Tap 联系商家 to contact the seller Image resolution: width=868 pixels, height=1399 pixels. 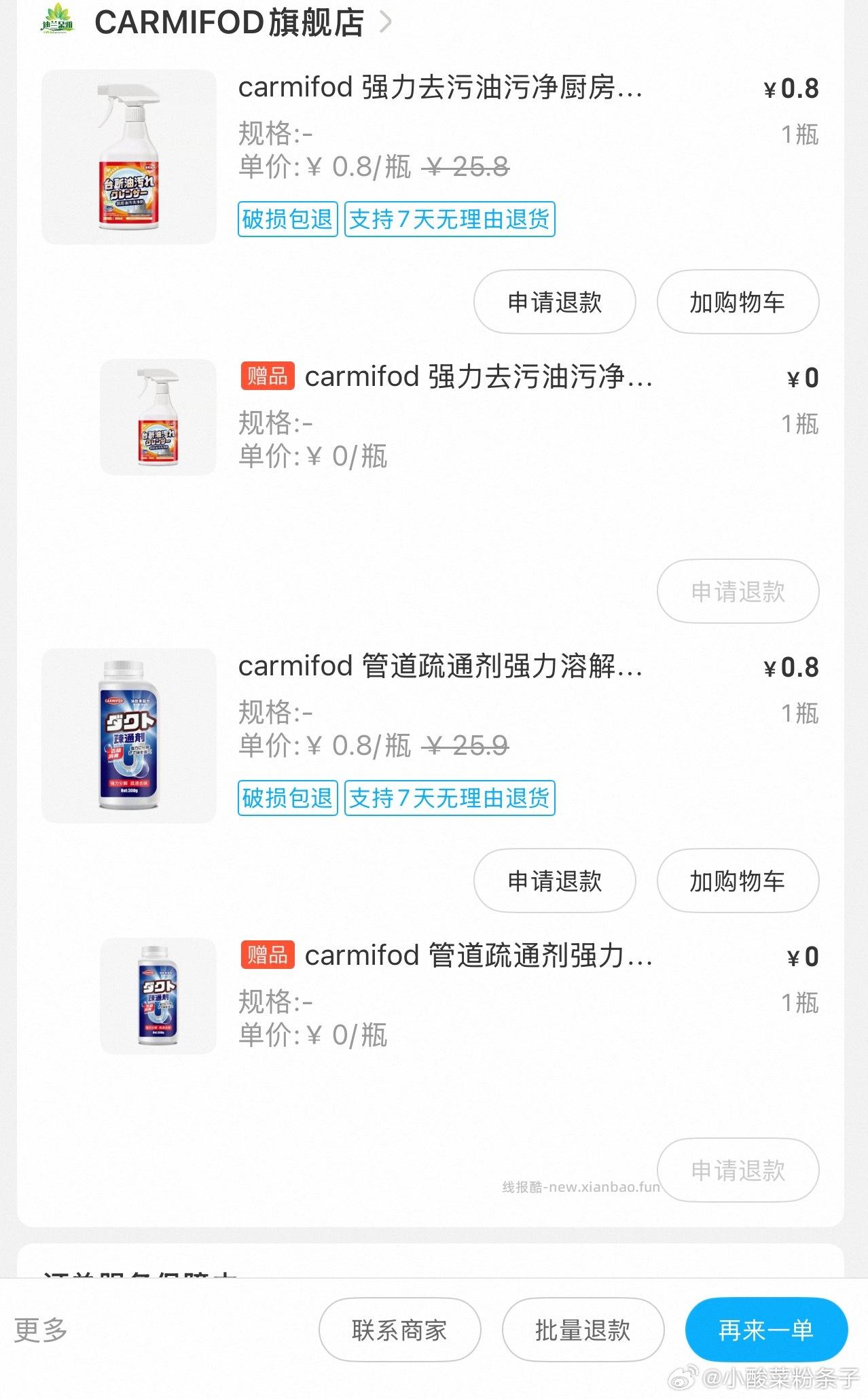pos(399,1330)
